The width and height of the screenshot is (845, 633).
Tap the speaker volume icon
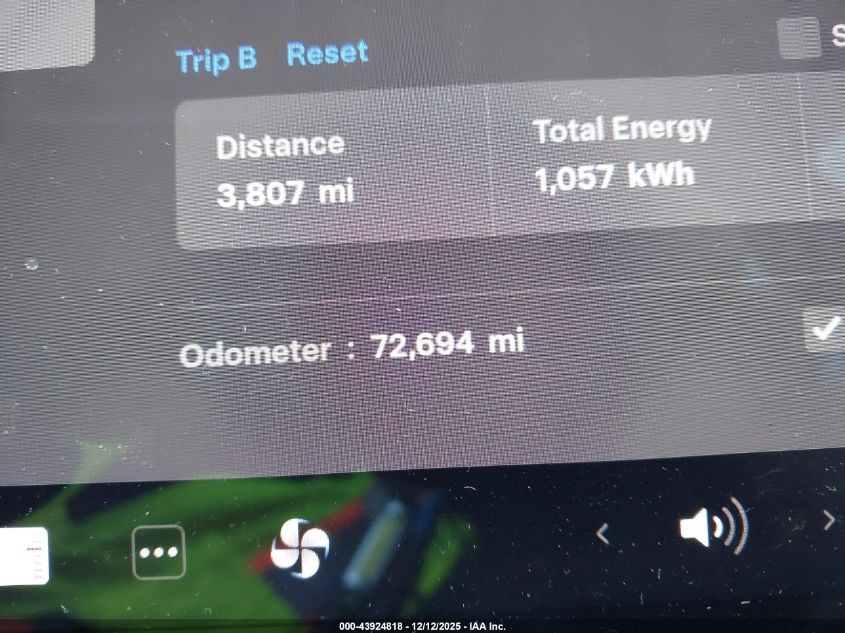coord(712,527)
